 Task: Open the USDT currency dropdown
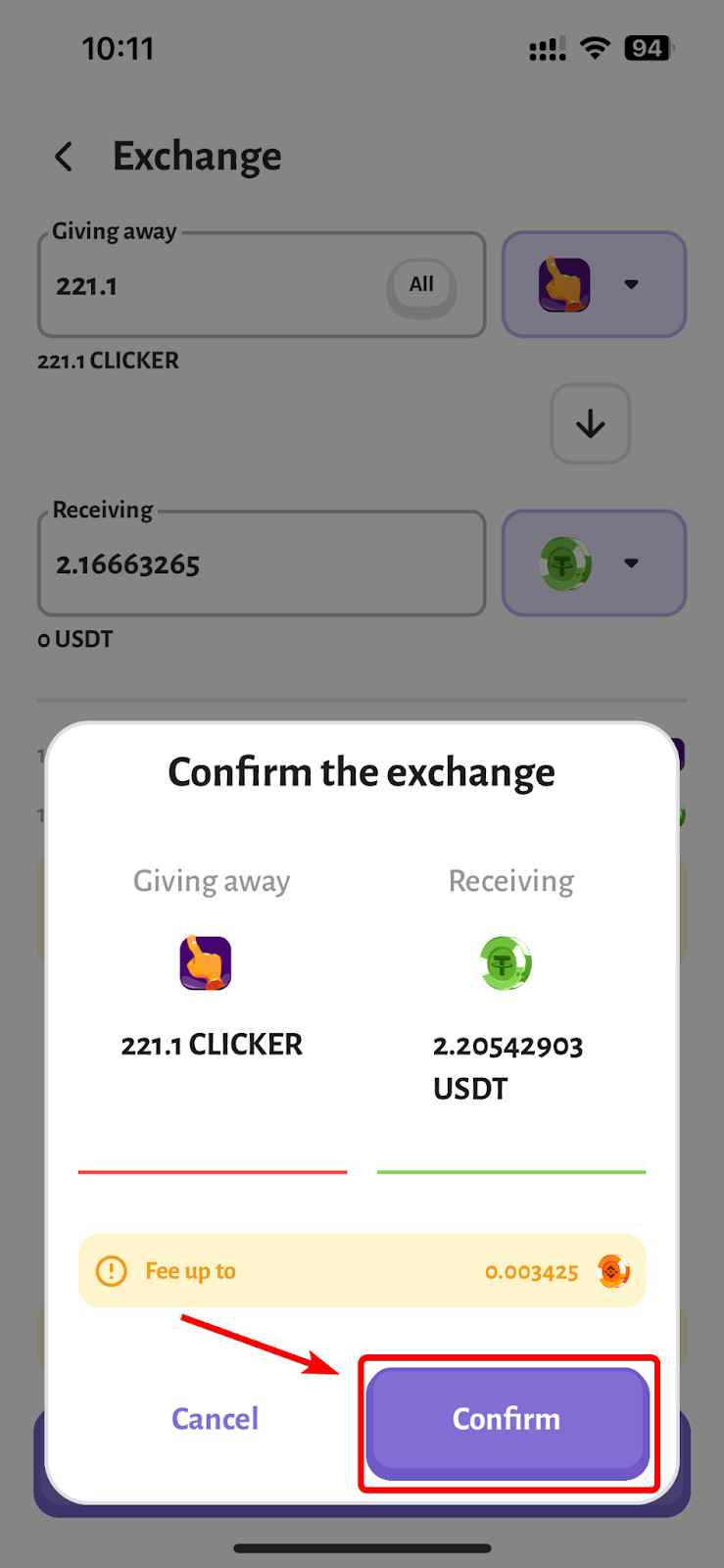(x=594, y=563)
